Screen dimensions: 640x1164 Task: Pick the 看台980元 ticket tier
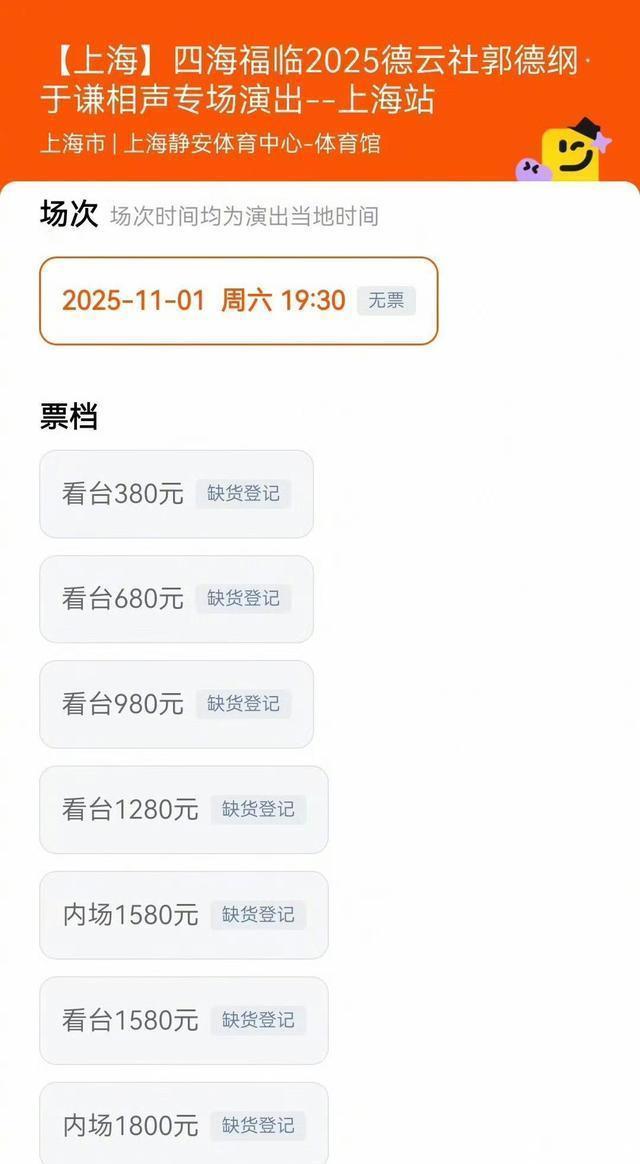click(176, 704)
